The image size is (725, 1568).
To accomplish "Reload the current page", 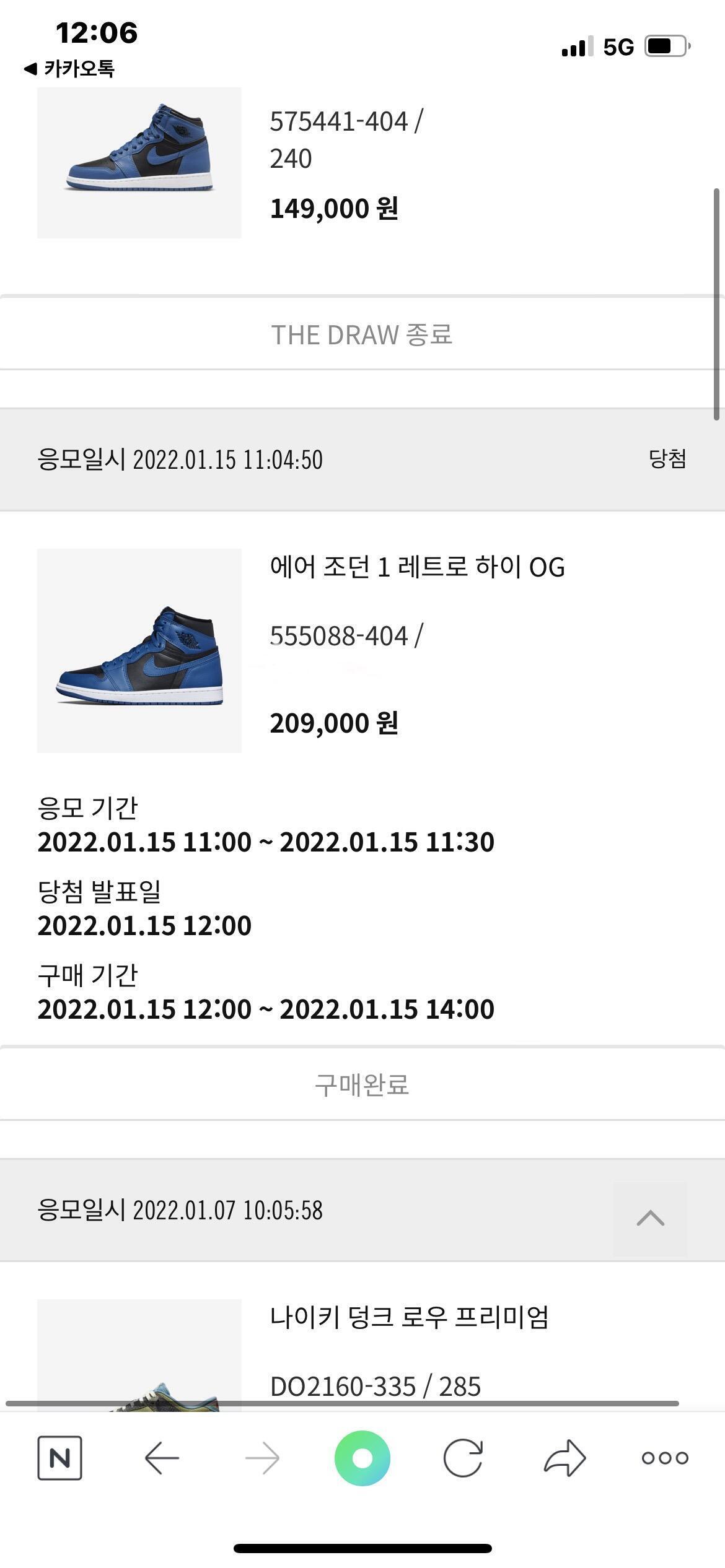I will [463, 1458].
